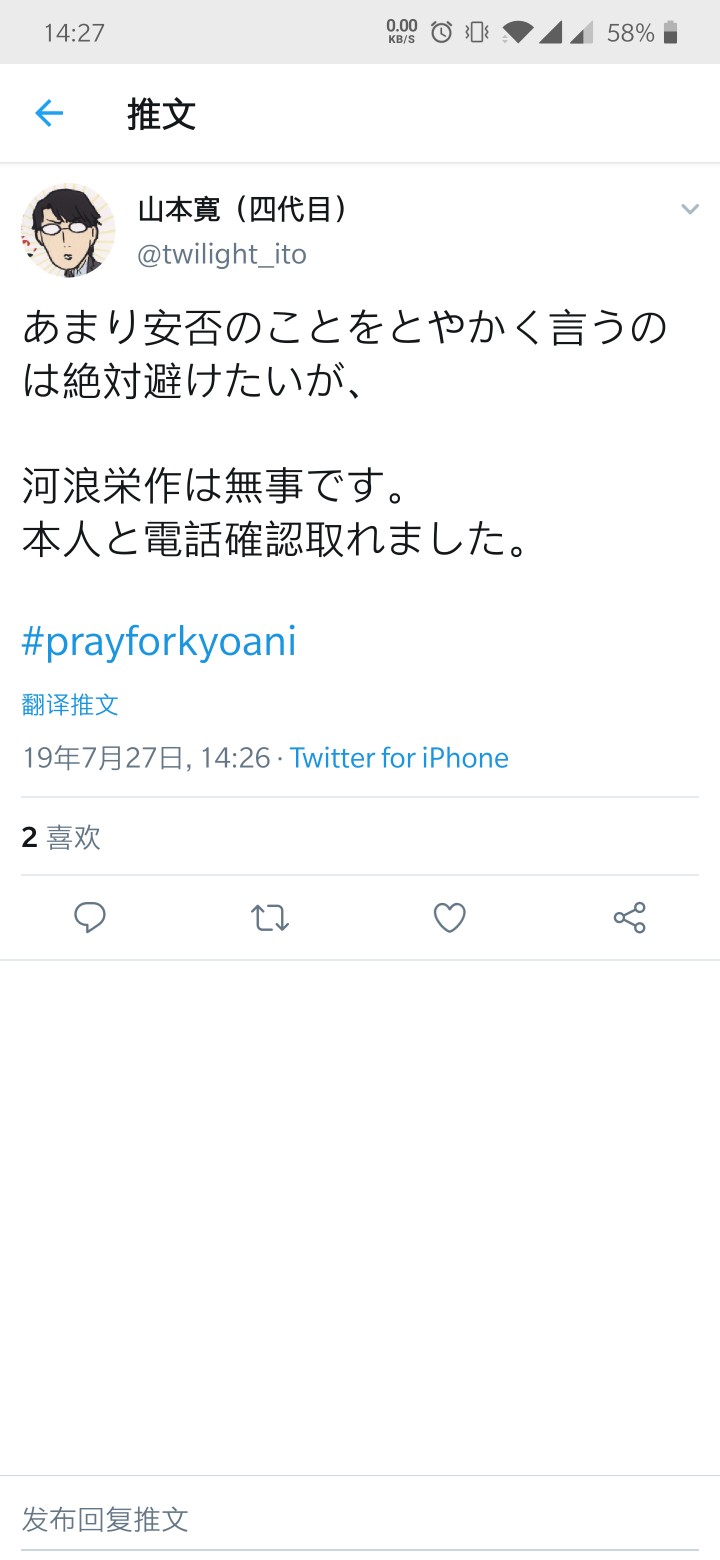This screenshot has height=1560, width=720.
Task: Reply with the comment bubble icon
Action: pos(90,917)
